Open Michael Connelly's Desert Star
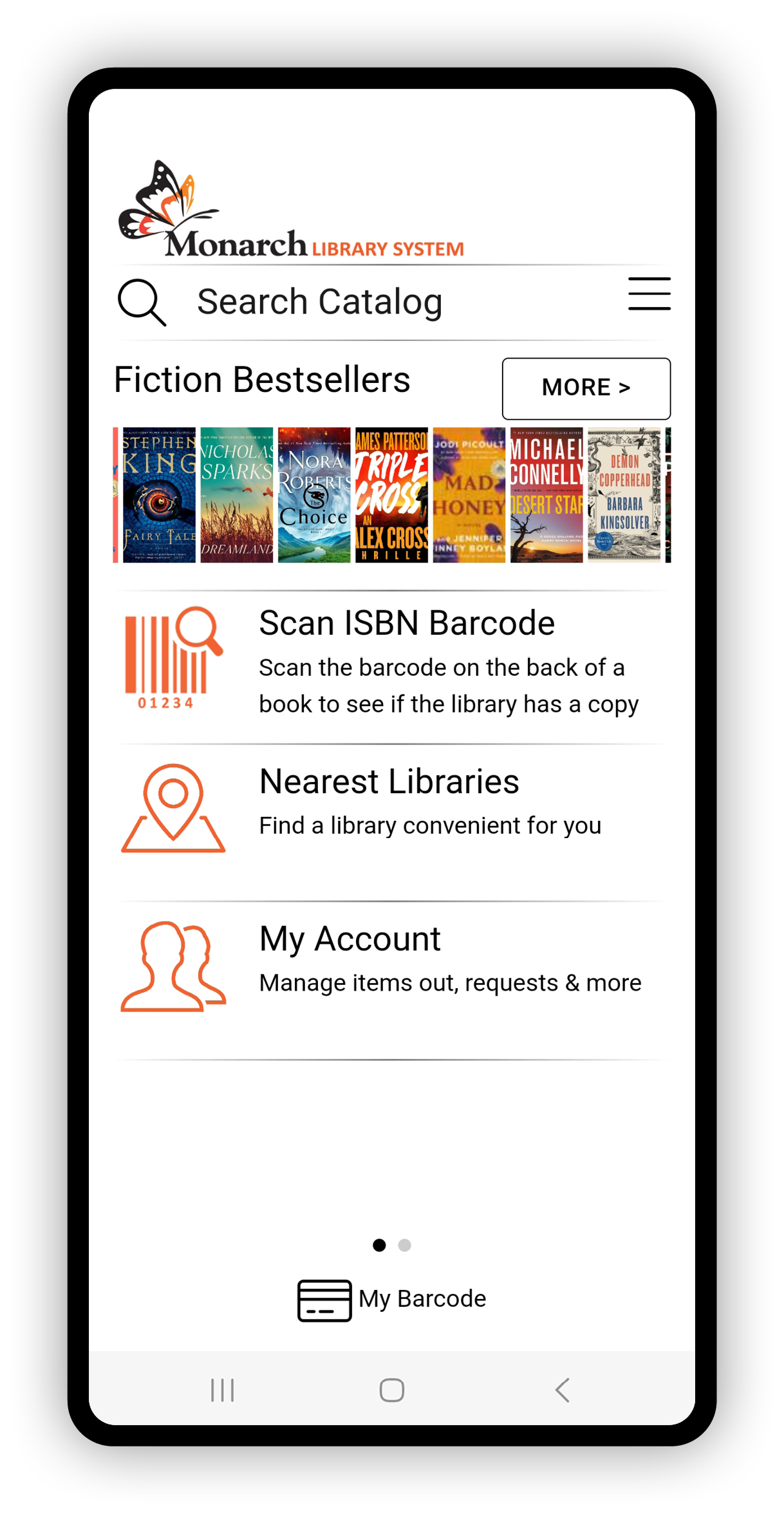 tap(546, 494)
